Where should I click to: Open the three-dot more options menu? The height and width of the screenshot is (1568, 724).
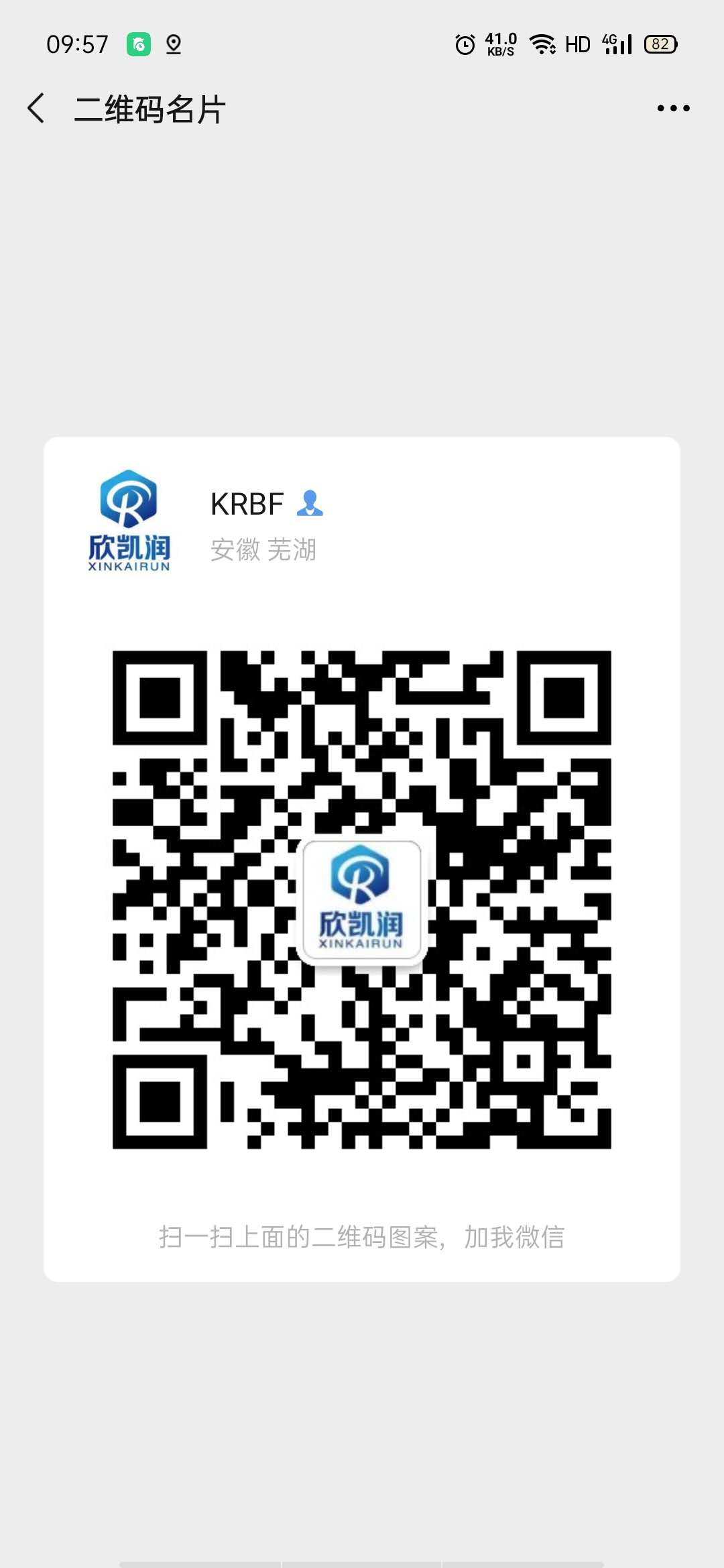pos(673,108)
